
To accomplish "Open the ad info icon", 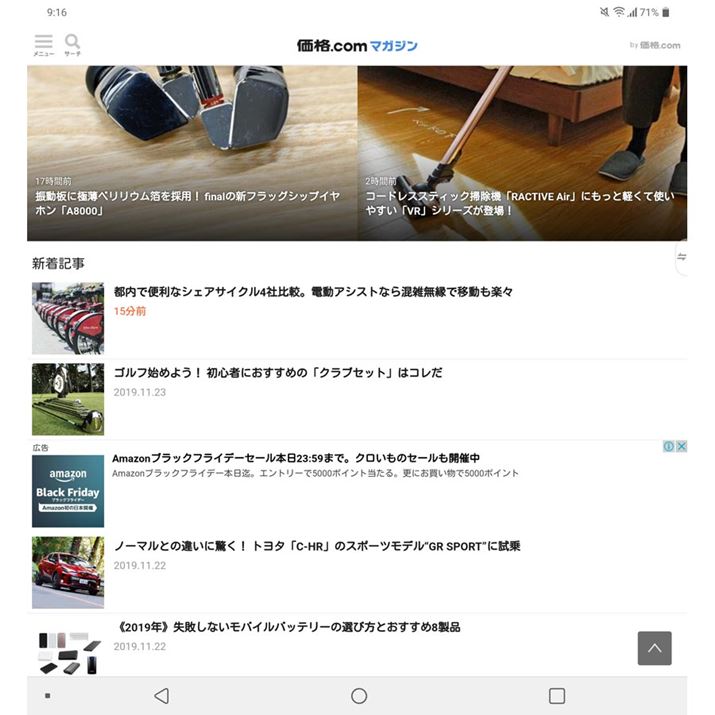I will pos(669,447).
